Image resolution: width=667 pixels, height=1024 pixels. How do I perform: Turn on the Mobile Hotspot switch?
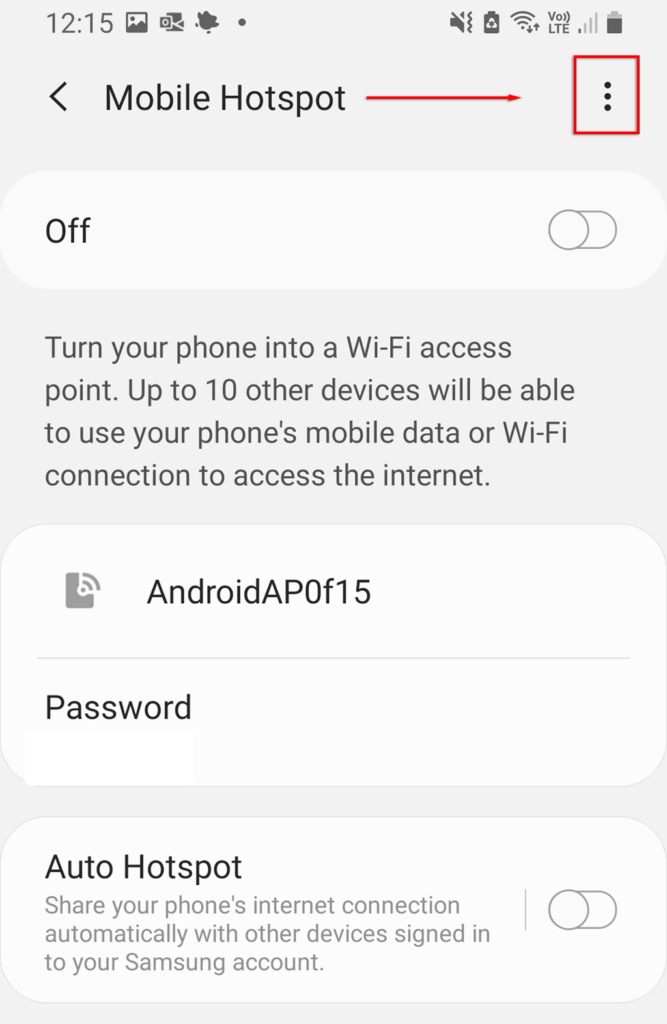click(x=582, y=232)
